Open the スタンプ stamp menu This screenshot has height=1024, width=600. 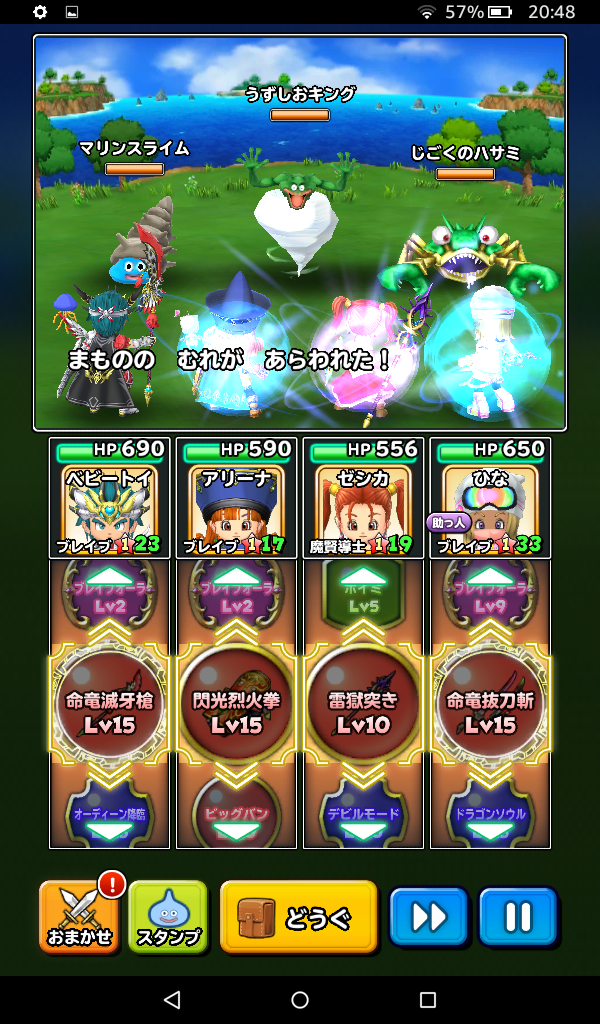167,916
